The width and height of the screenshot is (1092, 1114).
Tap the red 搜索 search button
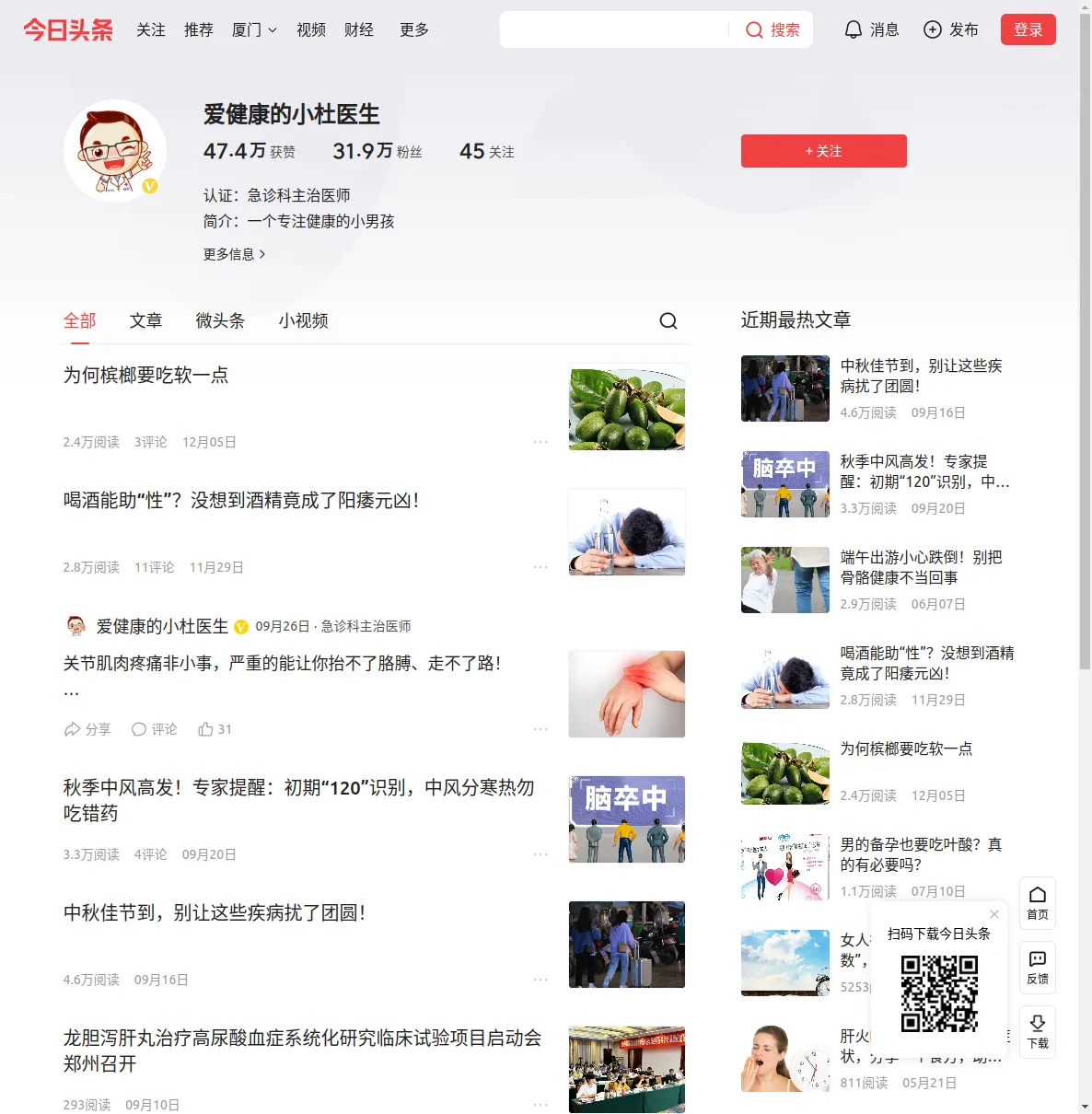[x=773, y=29]
